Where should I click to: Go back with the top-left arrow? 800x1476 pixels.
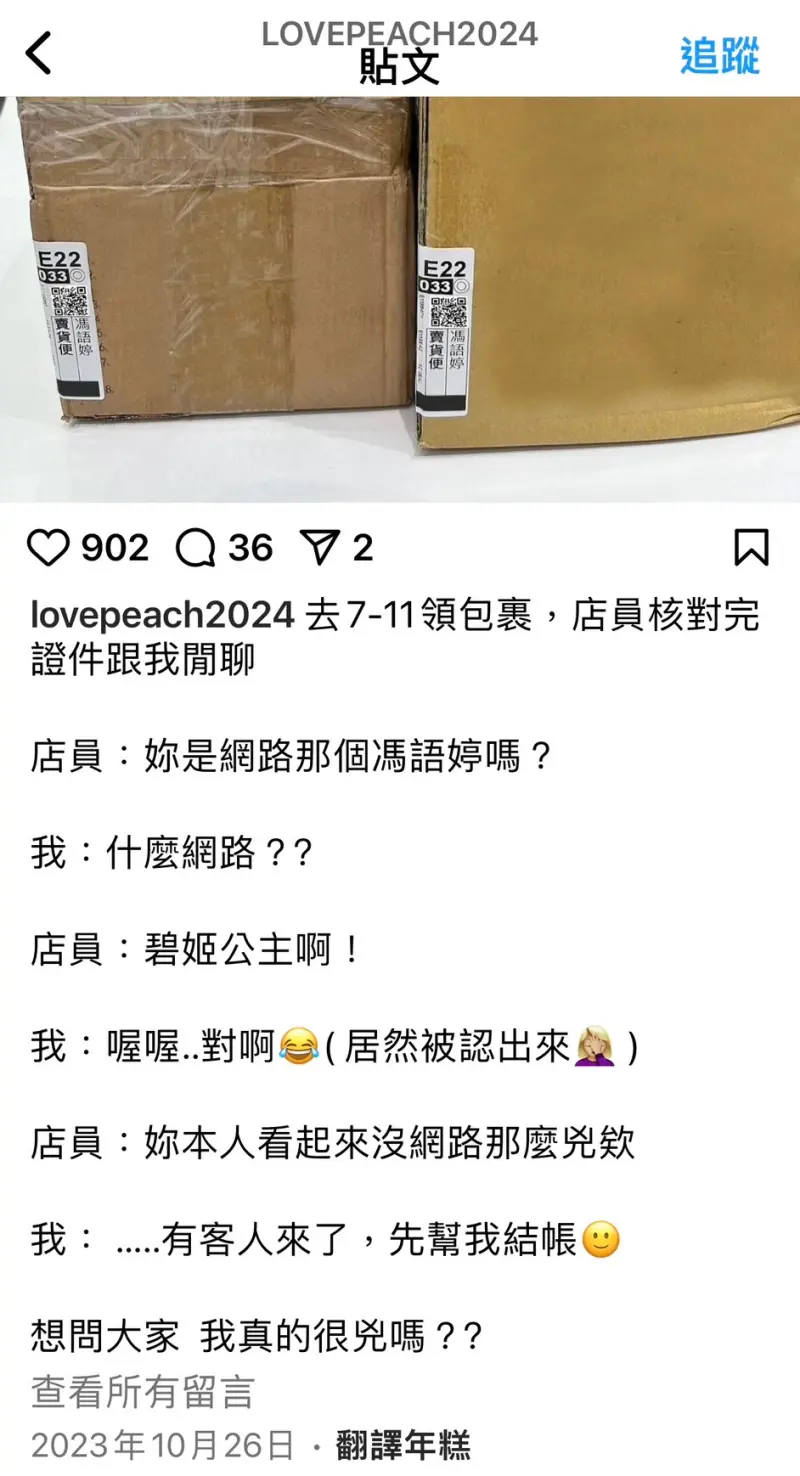coord(38,53)
